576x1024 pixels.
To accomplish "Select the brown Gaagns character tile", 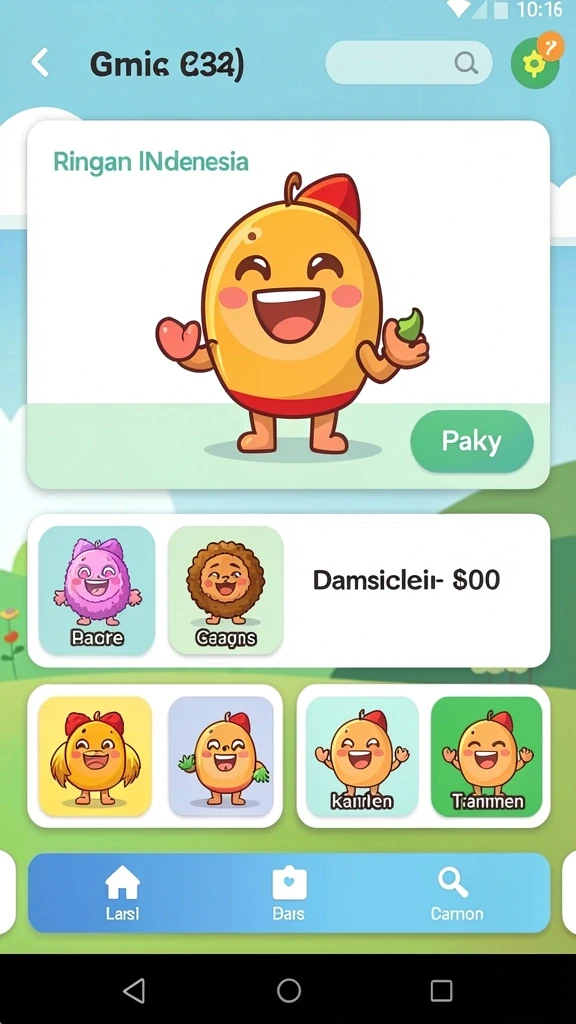I will pos(225,590).
